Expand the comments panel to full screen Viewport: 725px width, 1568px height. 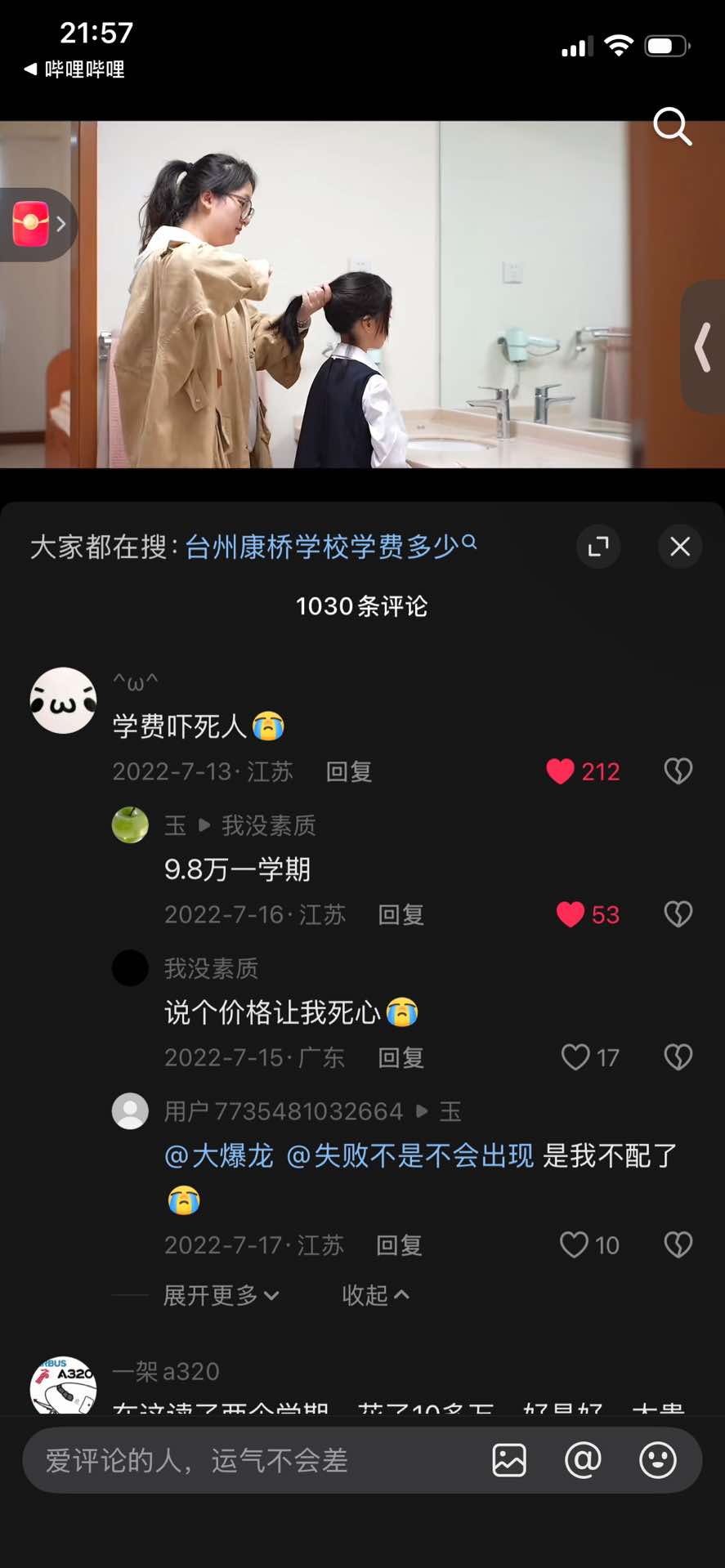pos(598,547)
